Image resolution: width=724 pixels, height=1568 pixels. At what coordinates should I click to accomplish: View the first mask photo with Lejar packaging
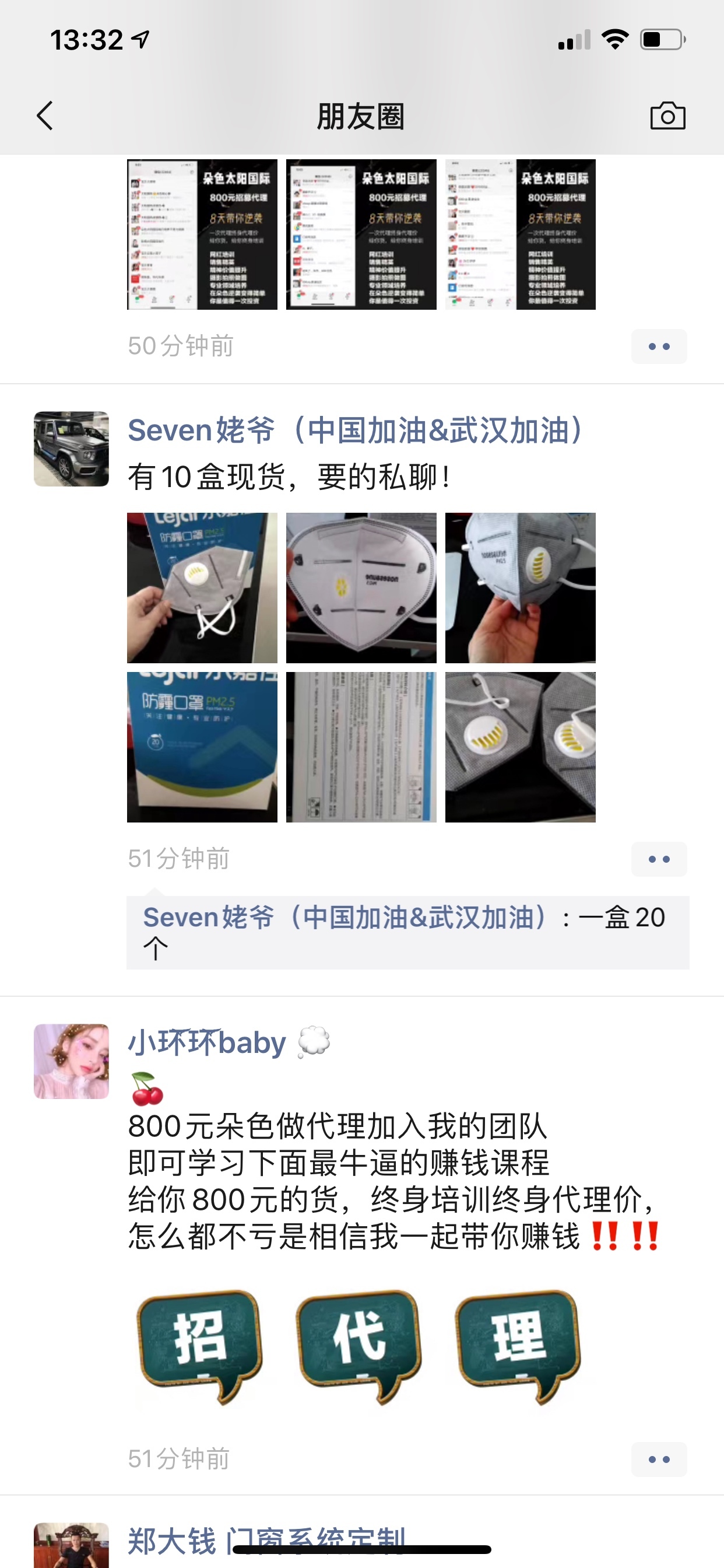202,587
